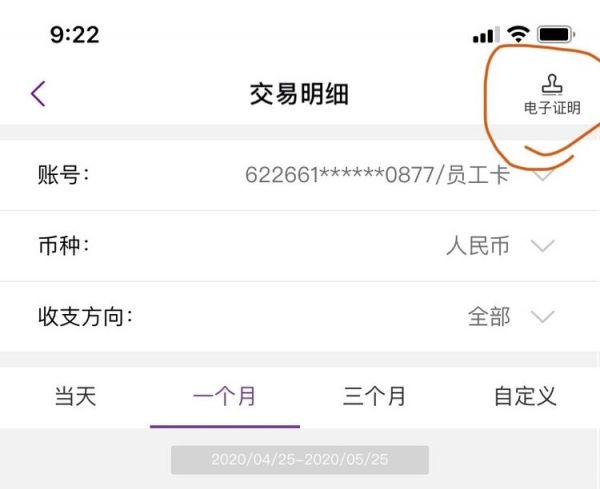This screenshot has height=489, width=600.
Task: Expand the 币种 currency dropdown
Action: [x=542, y=246]
